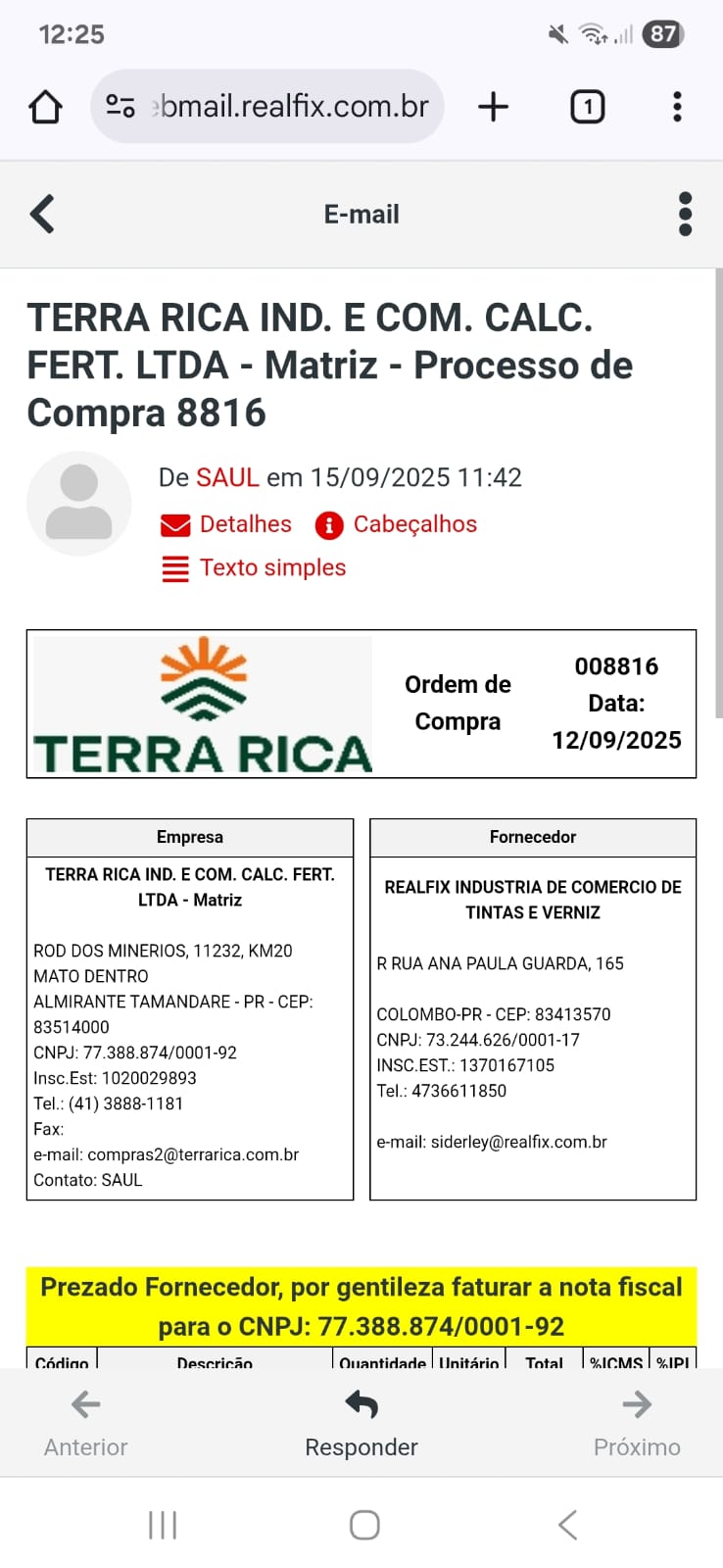This screenshot has height=1568, width=723.
Task: Open the E-mail options menu
Action: tap(685, 214)
